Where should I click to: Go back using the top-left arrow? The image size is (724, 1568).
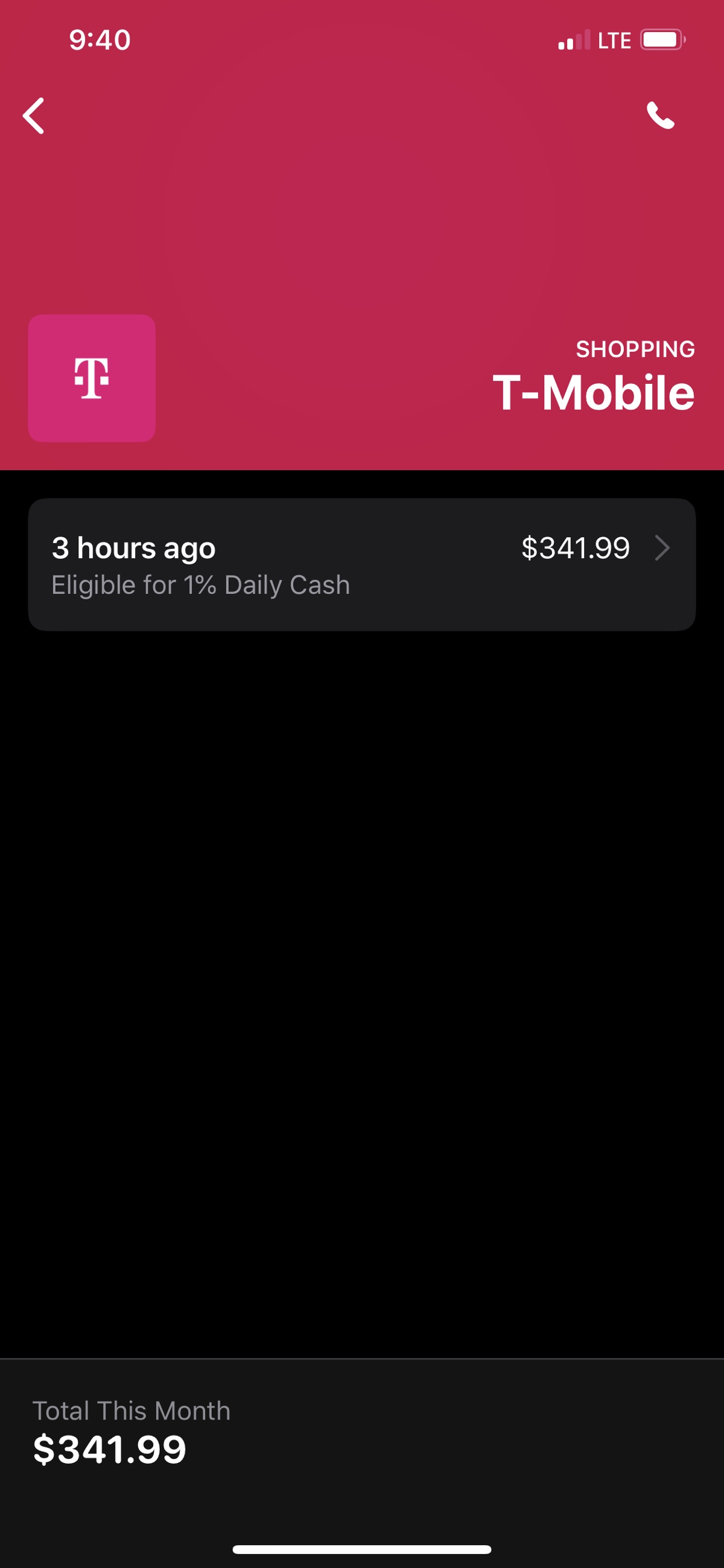pyautogui.click(x=34, y=116)
